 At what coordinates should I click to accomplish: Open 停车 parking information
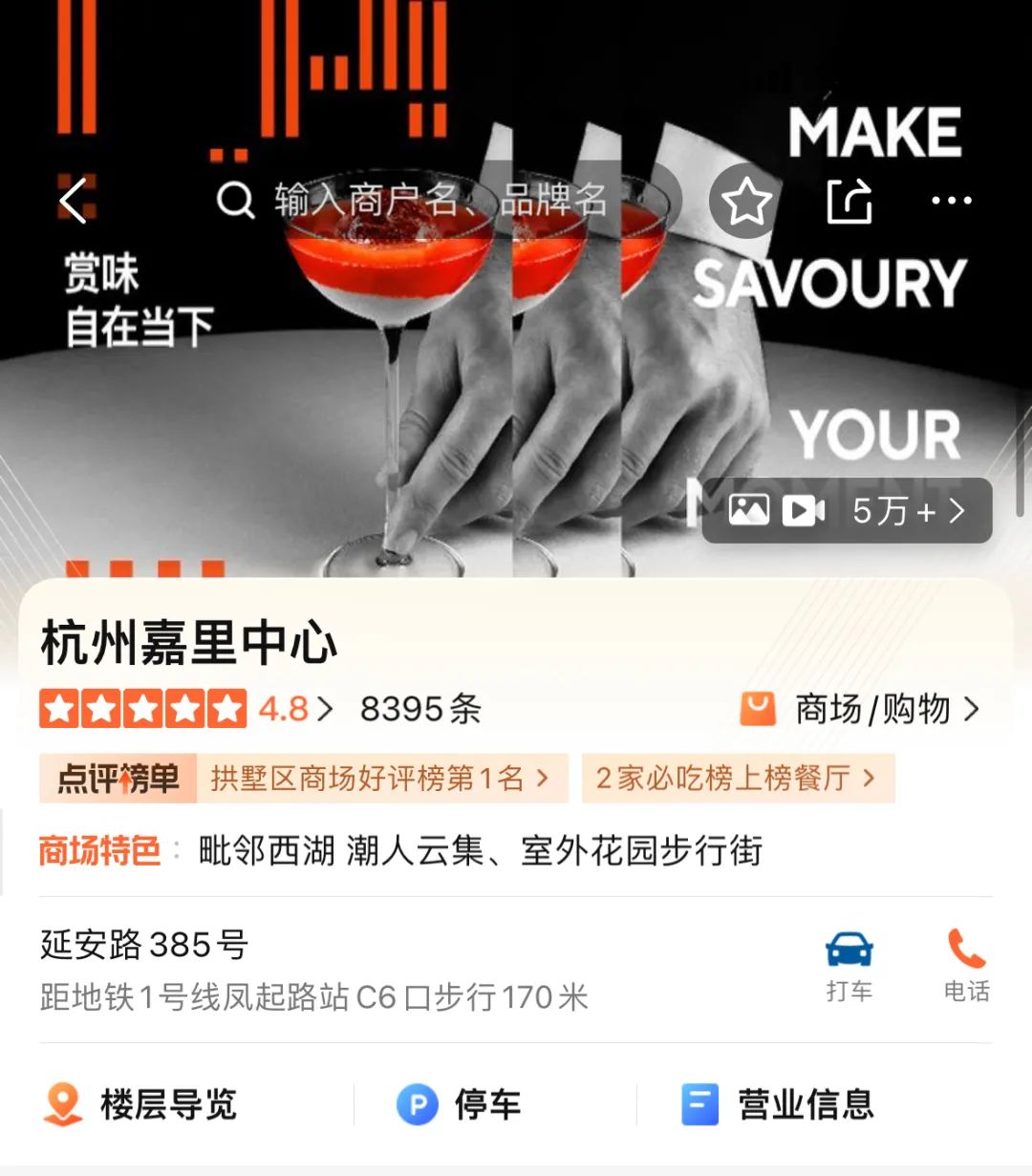point(461,1105)
